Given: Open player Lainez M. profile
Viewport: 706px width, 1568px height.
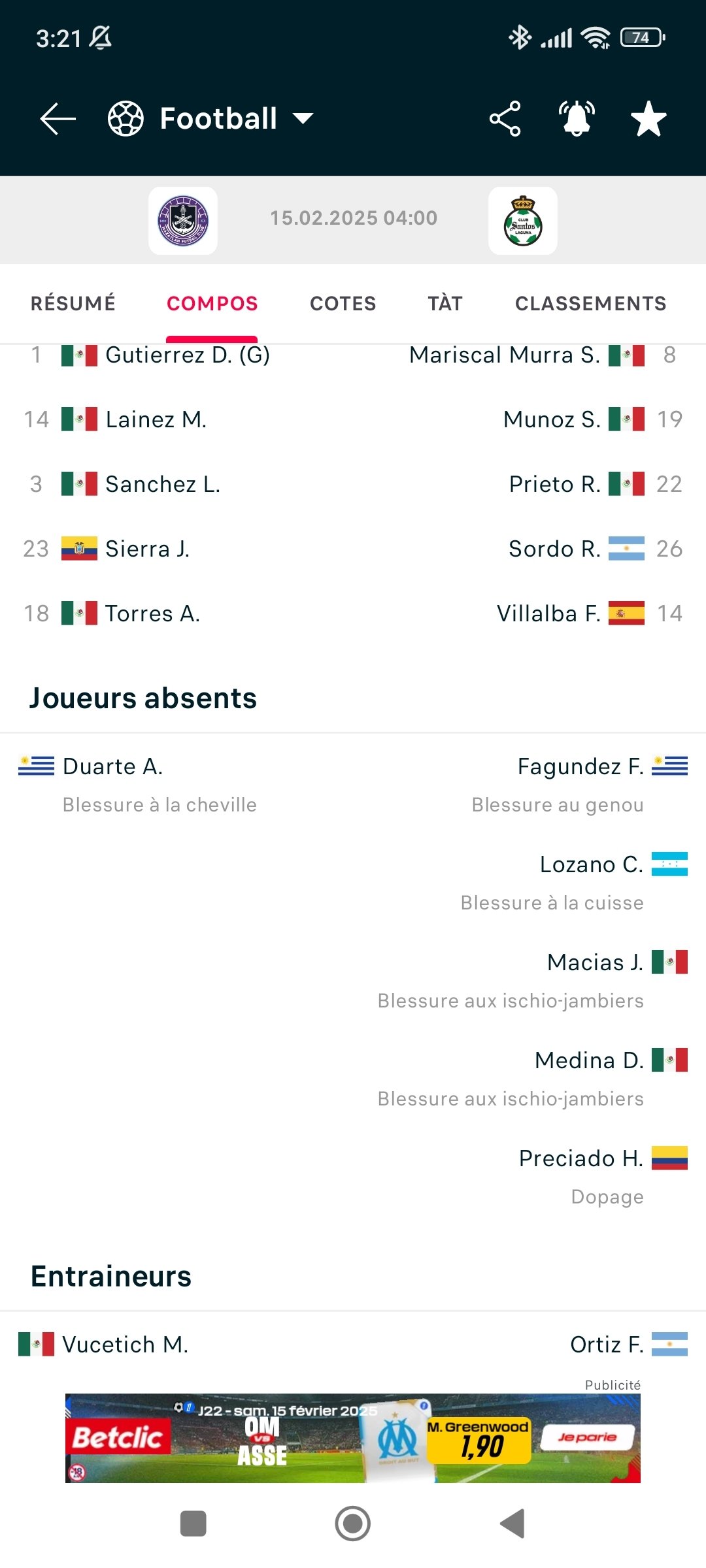Looking at the screenshot, I should pyautogui.click(x=156, y=419).
